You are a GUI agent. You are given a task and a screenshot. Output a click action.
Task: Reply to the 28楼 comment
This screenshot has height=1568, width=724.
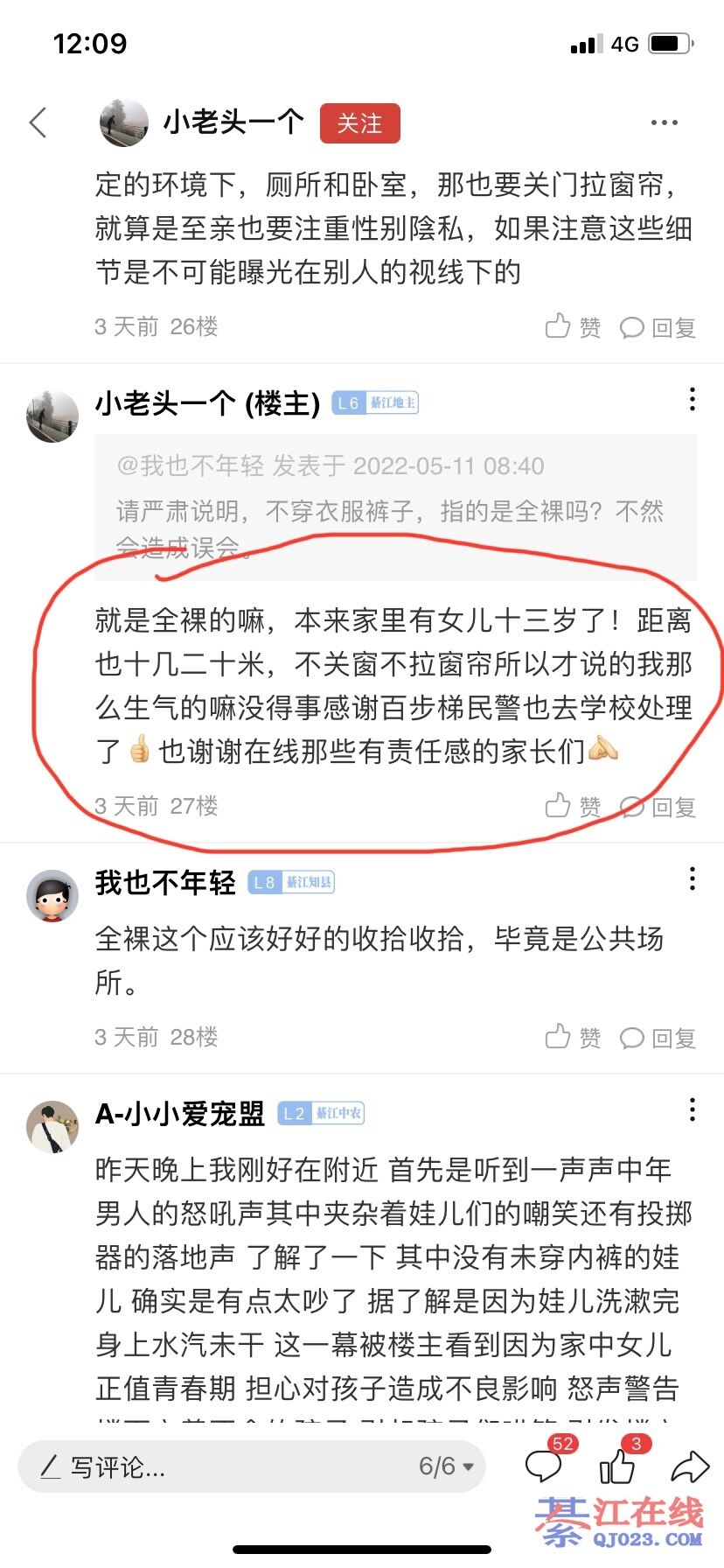pyautogui.click(x=658, y=1038)
